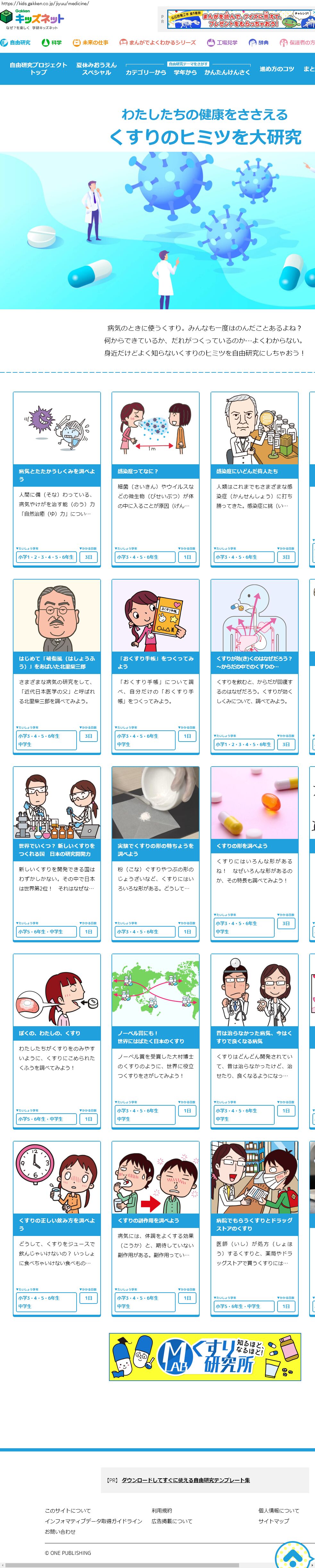
Task: Select 夏休みおうえんスペシャル
Action: coord(96,68)
